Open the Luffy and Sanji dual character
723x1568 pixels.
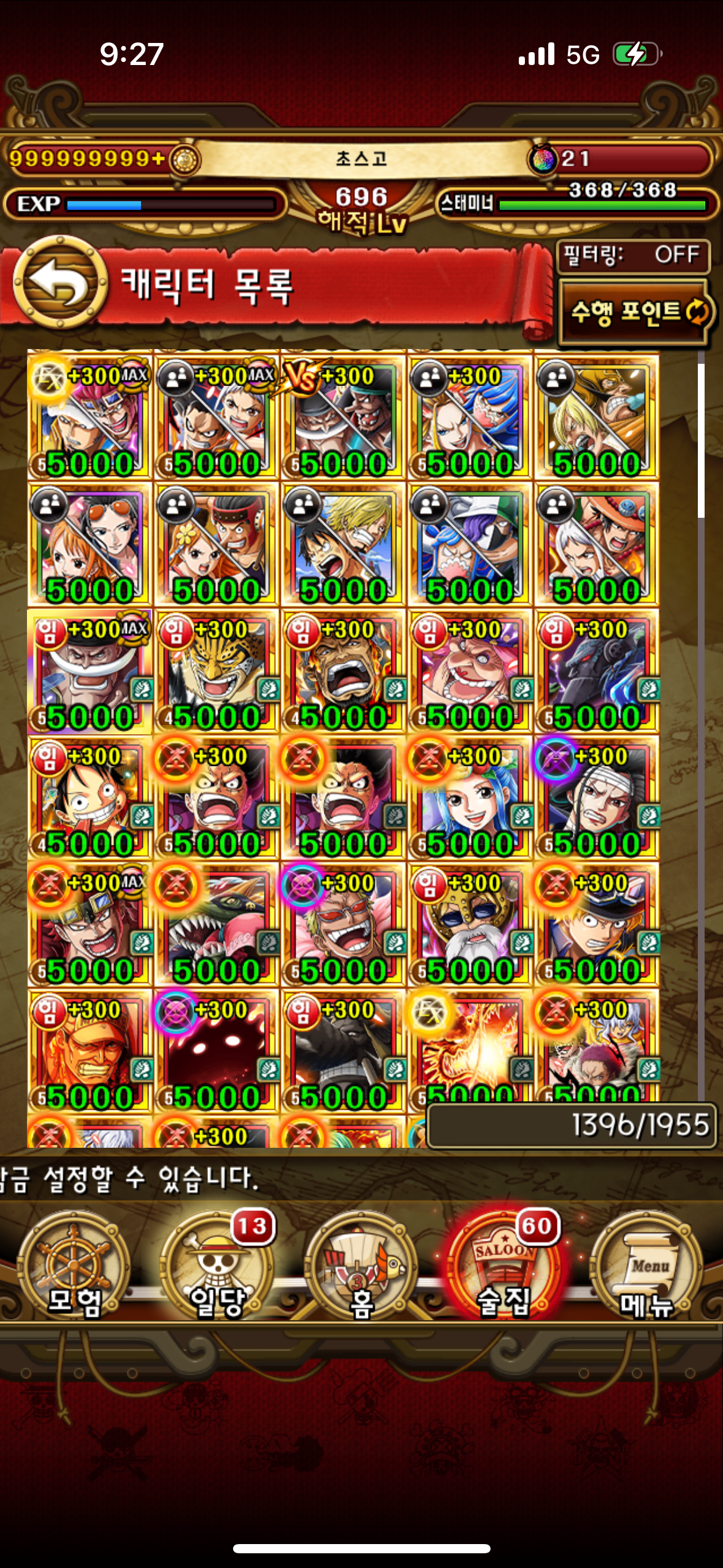(343, 544)
